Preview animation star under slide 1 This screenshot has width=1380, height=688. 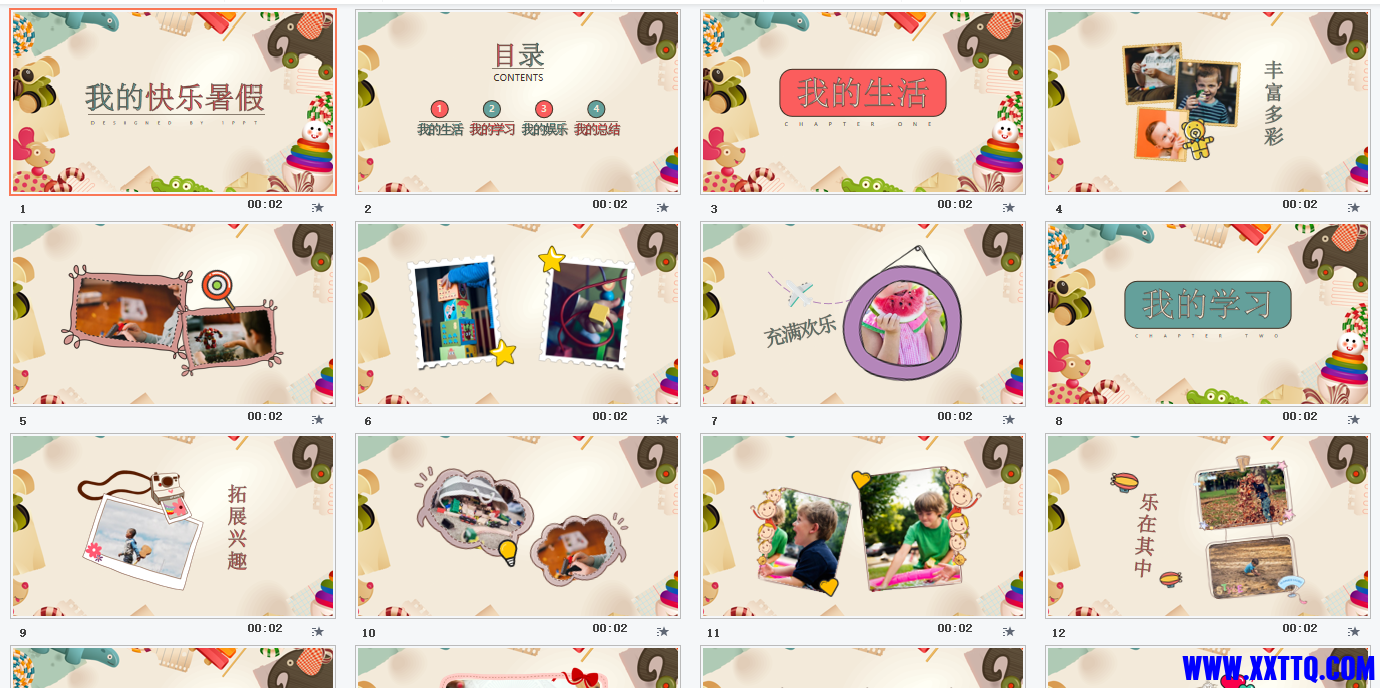click(x=318, y=208)
